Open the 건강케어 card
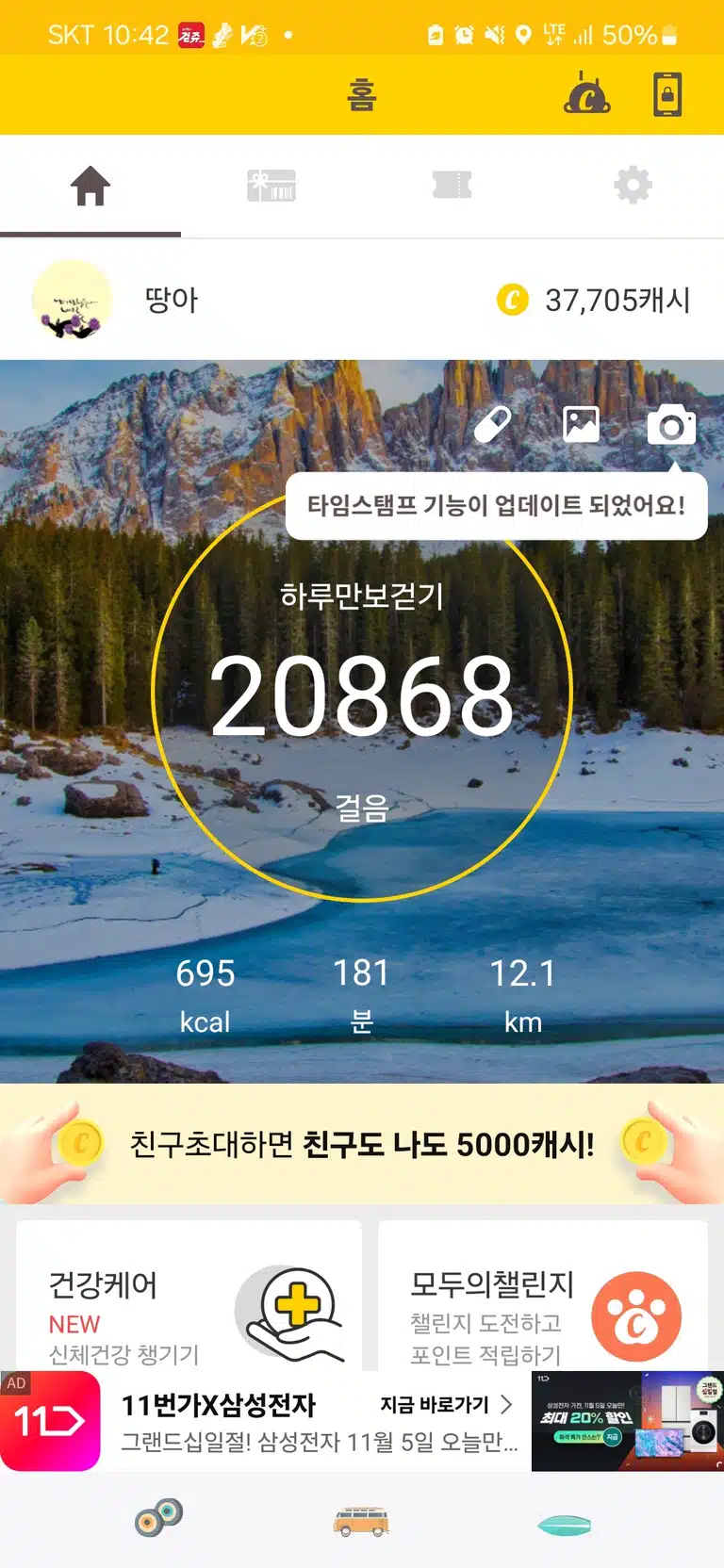This screenshot has height=1568, width=724. [189, 1297]
